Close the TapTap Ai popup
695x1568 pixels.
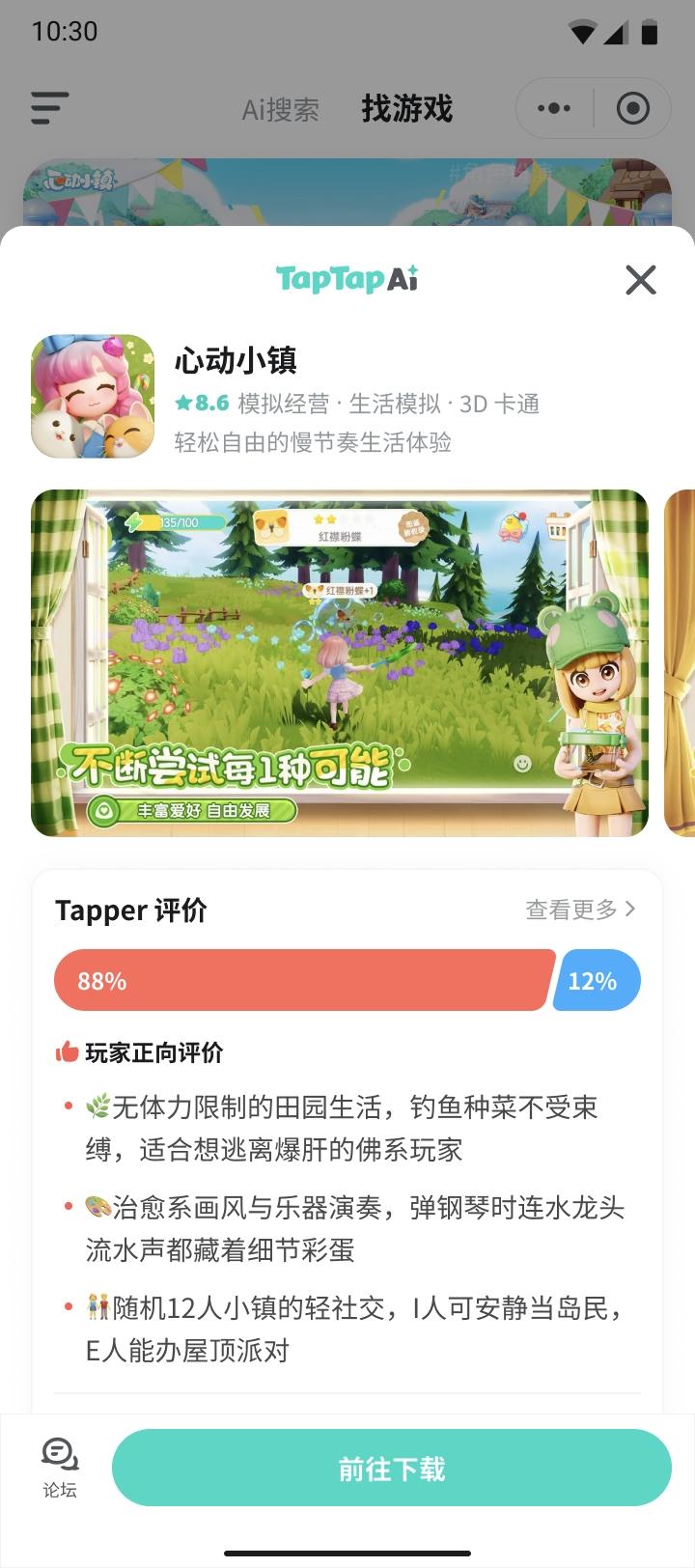click(x=639, y=281)
